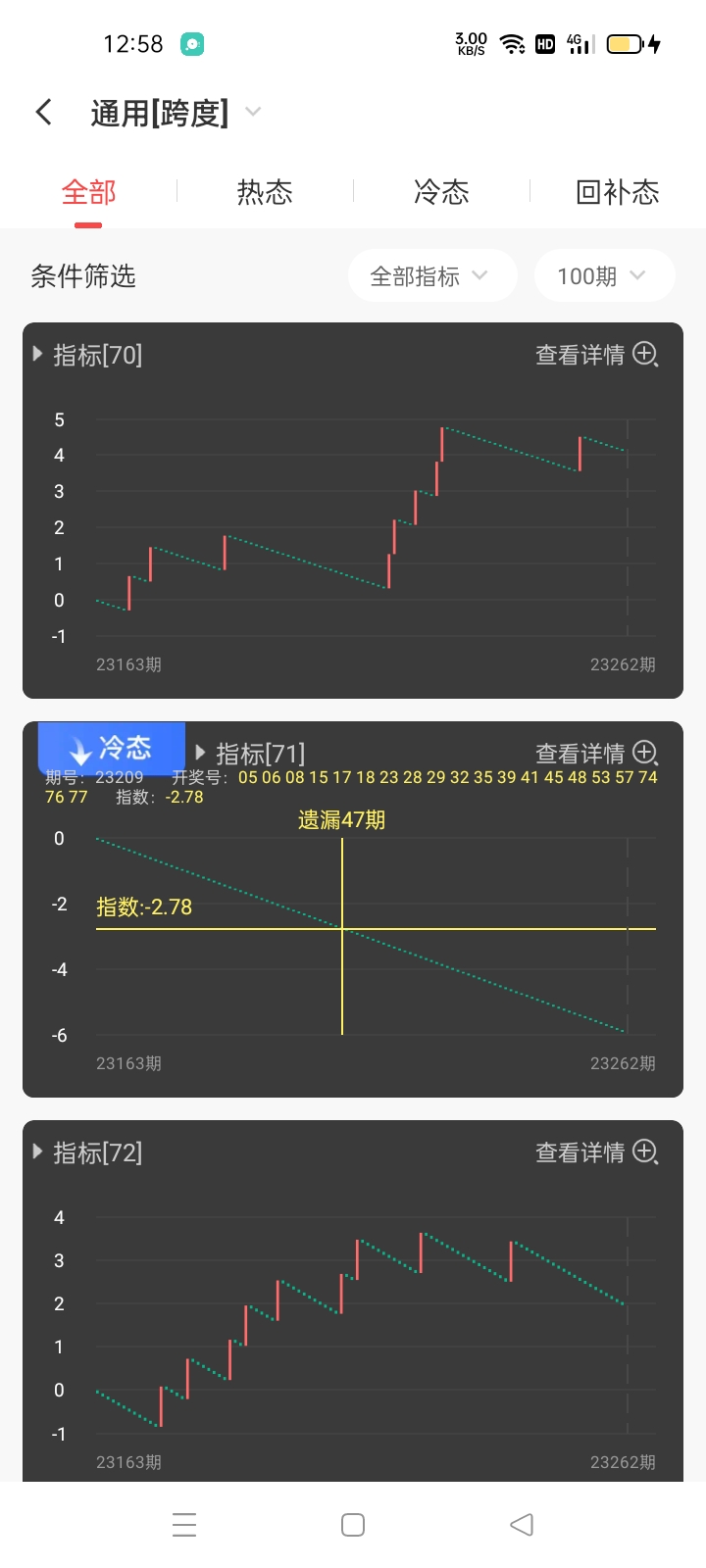Viewport: 706px width, 1568px height.
Task: Switch to the 热态 tab
Action: pyautogui.click(x=264, y=192)
